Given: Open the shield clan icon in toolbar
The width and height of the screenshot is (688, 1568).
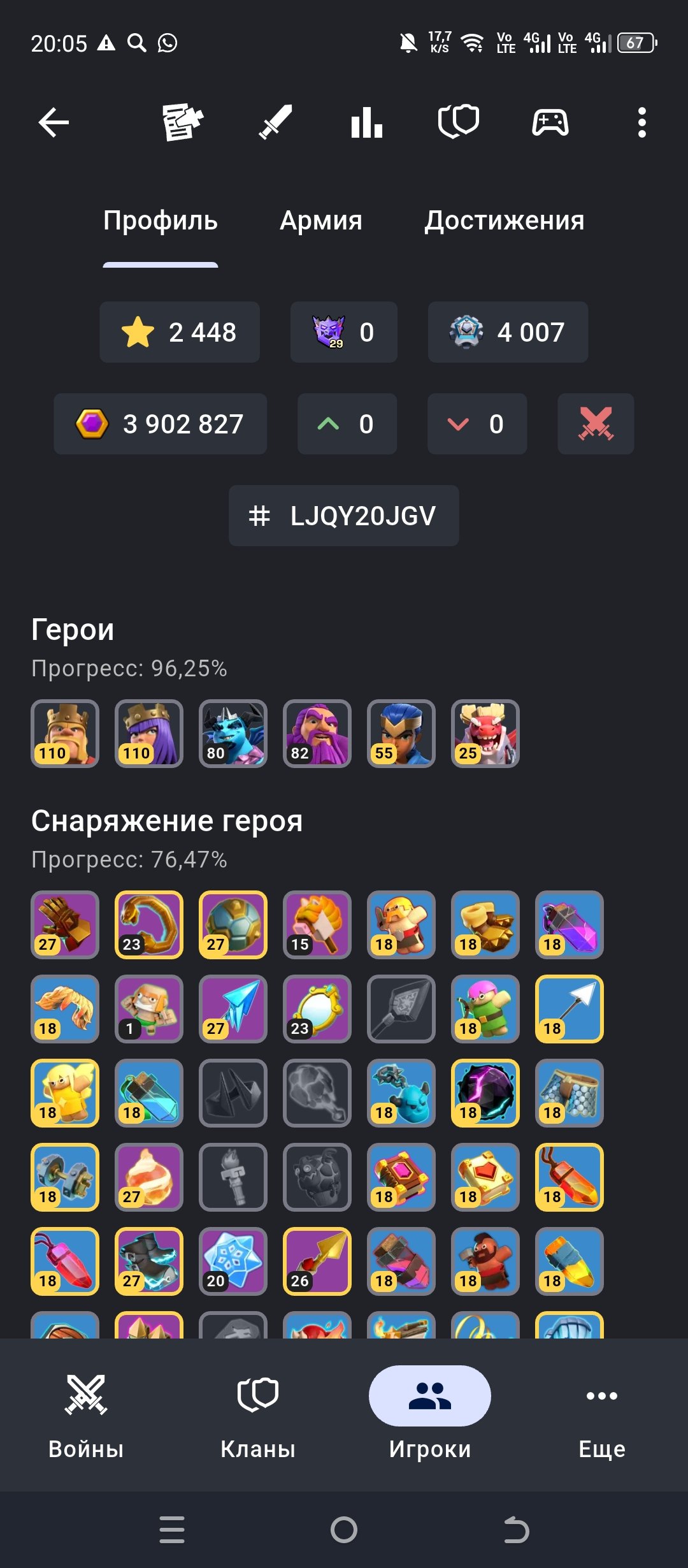Looking at the screenshot, I should point(459,122).
